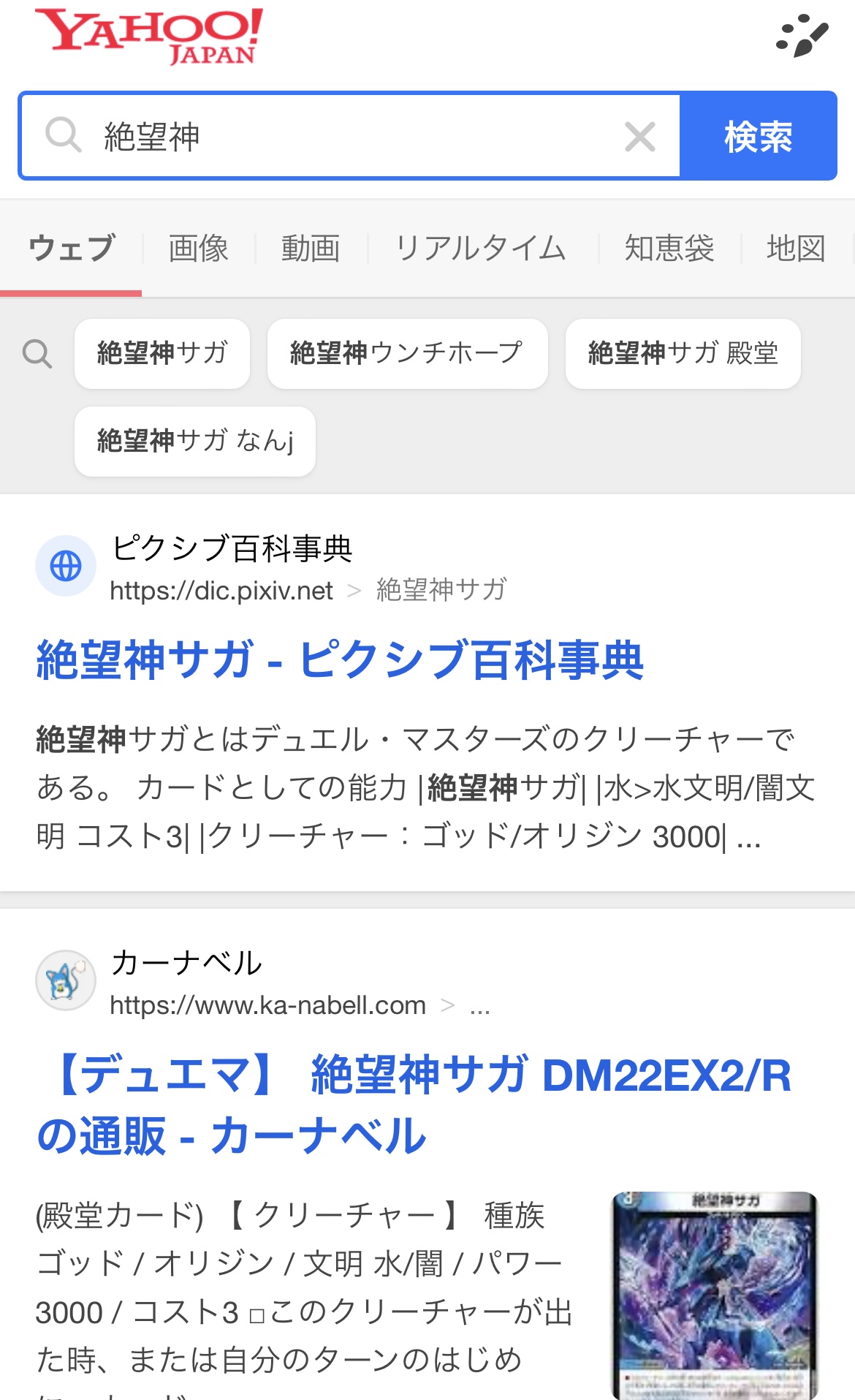
Task: Pick the suggestion 絶望神サガ 殿堂
Action: tap(683, 354)
